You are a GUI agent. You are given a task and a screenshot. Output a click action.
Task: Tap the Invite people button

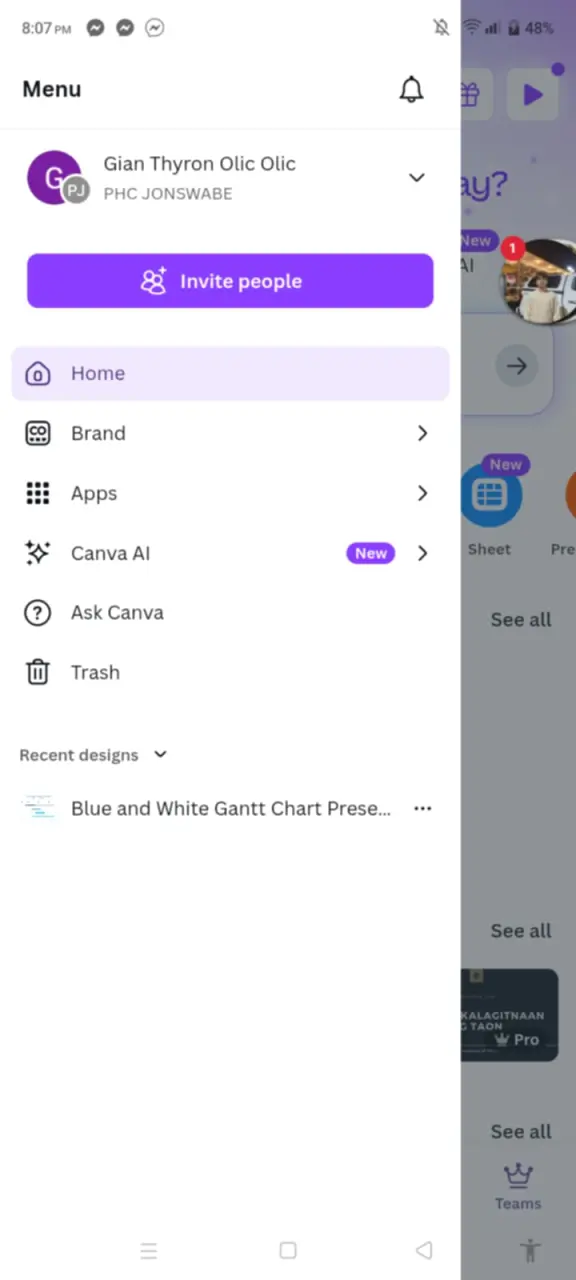(230, 281)
